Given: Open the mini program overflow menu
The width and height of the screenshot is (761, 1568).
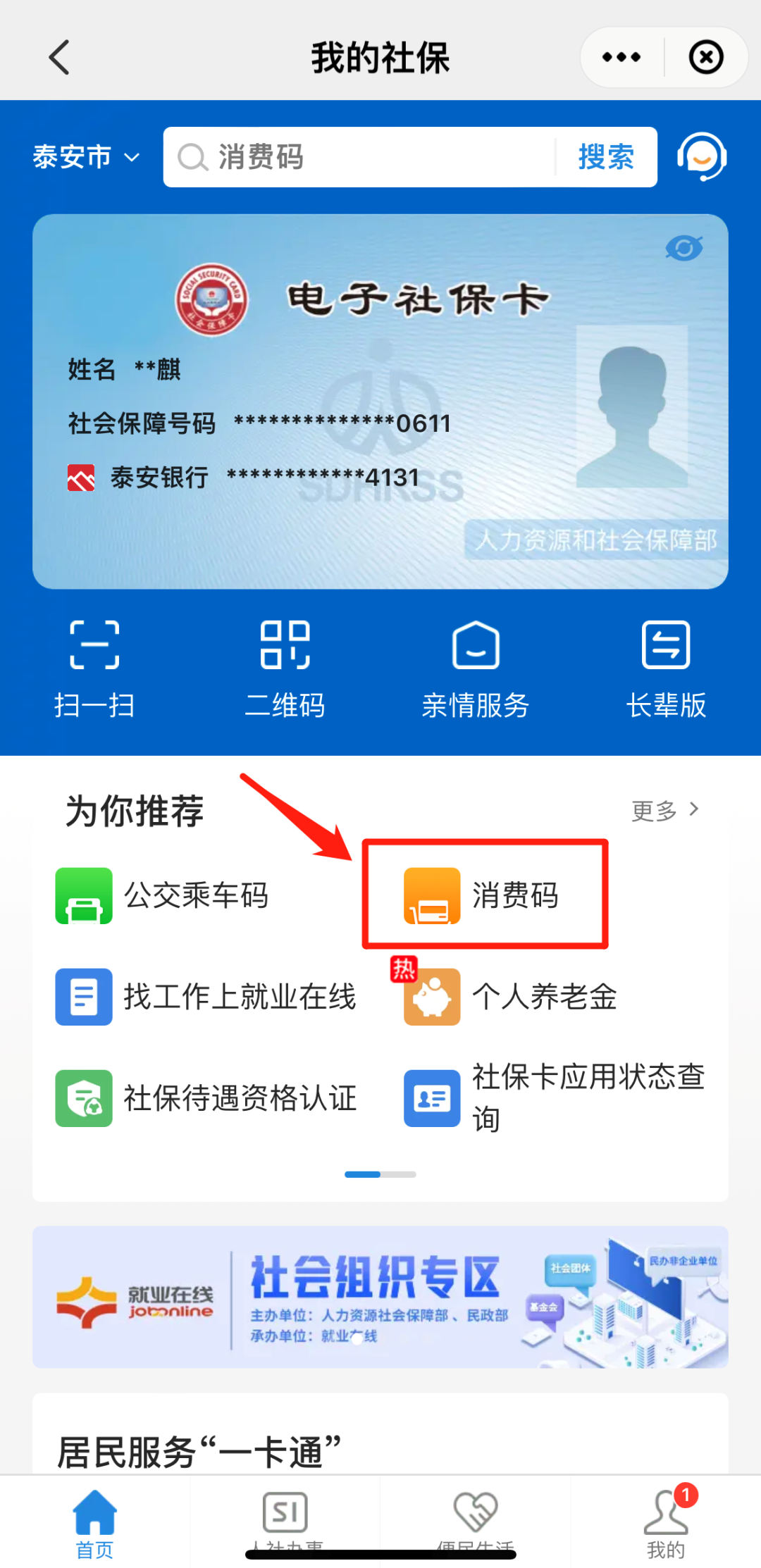Looking at the screenshot, I should click(x=621, y=58).
